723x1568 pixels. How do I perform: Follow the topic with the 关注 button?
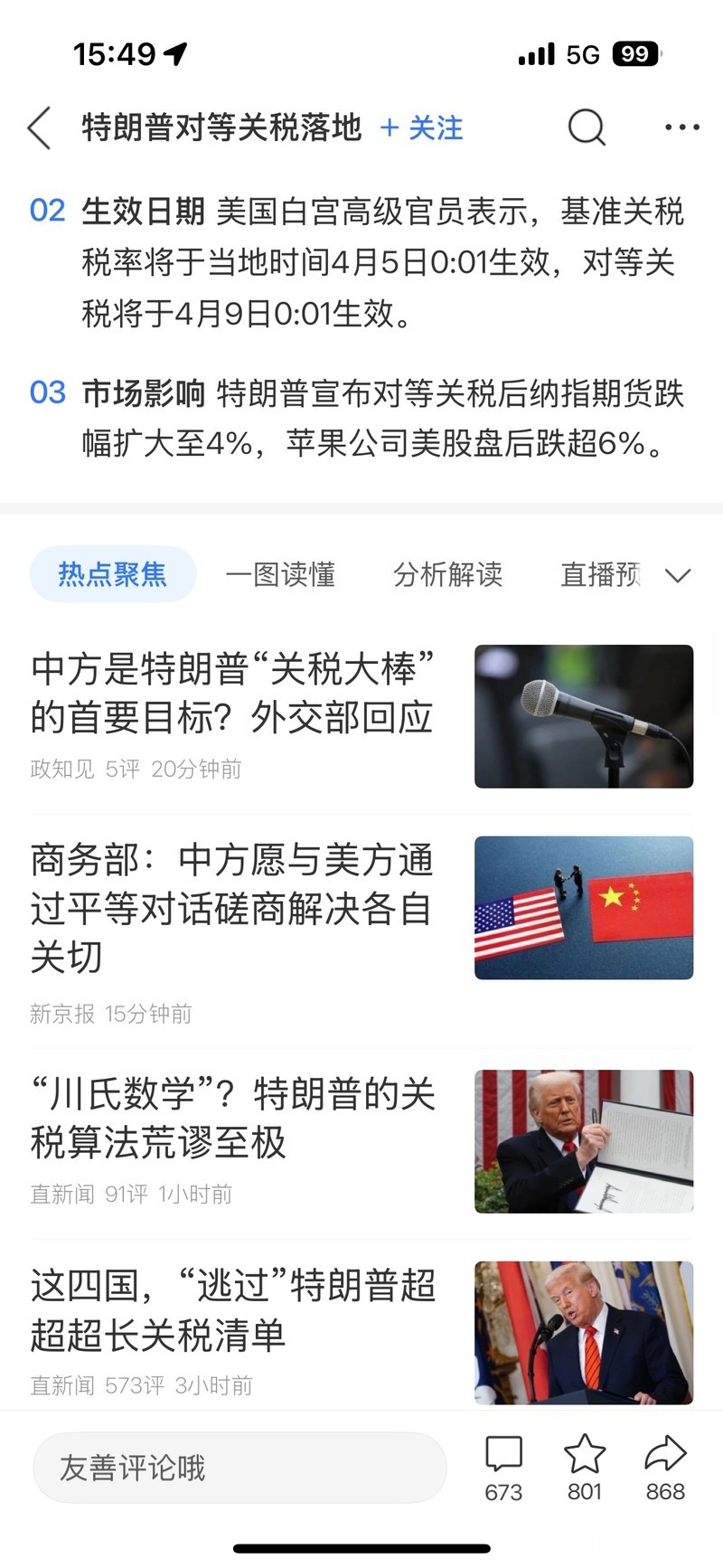[422, 128]
